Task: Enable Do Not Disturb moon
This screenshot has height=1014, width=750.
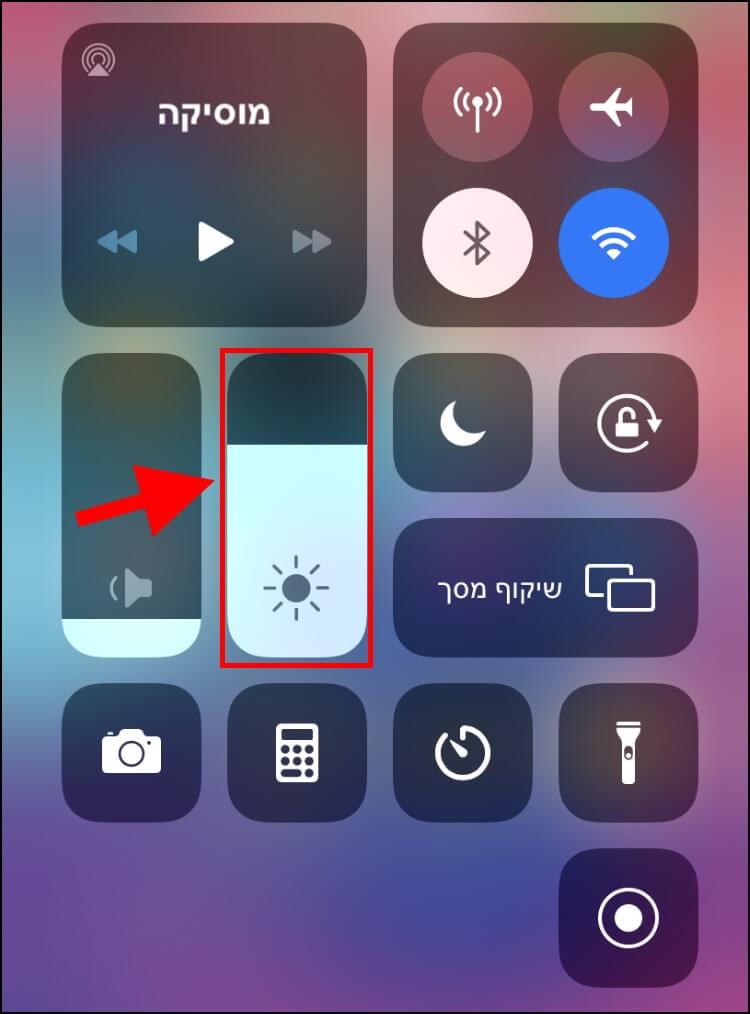Action: [462, 422]
